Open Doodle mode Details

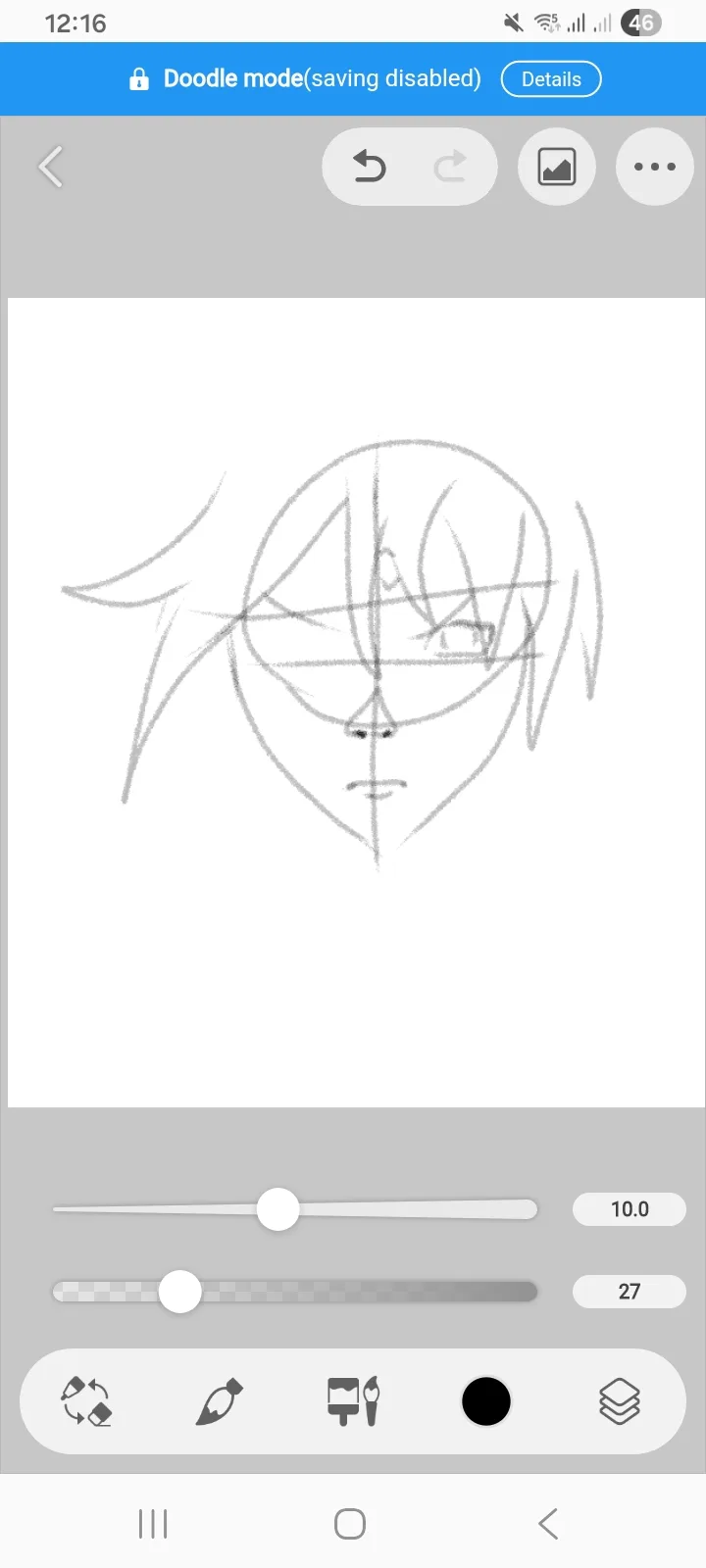click(550, 79)
